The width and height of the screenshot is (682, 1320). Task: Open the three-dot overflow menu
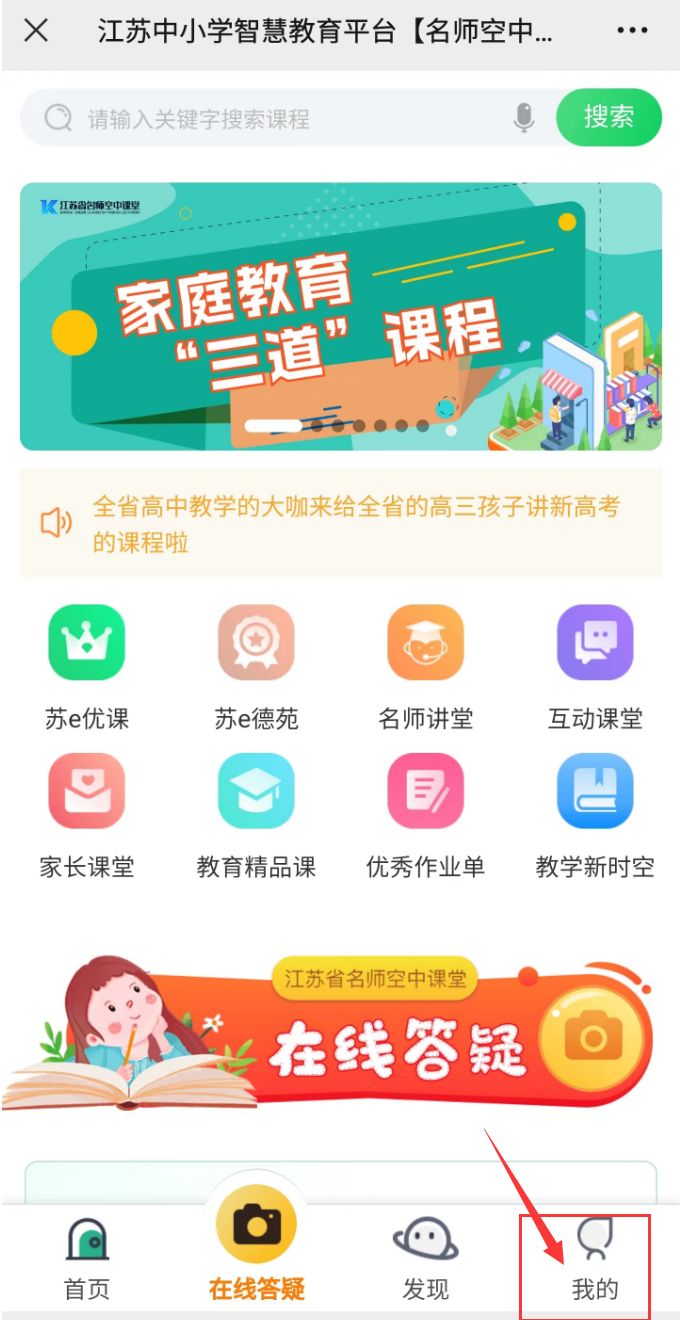coord(632,30)
